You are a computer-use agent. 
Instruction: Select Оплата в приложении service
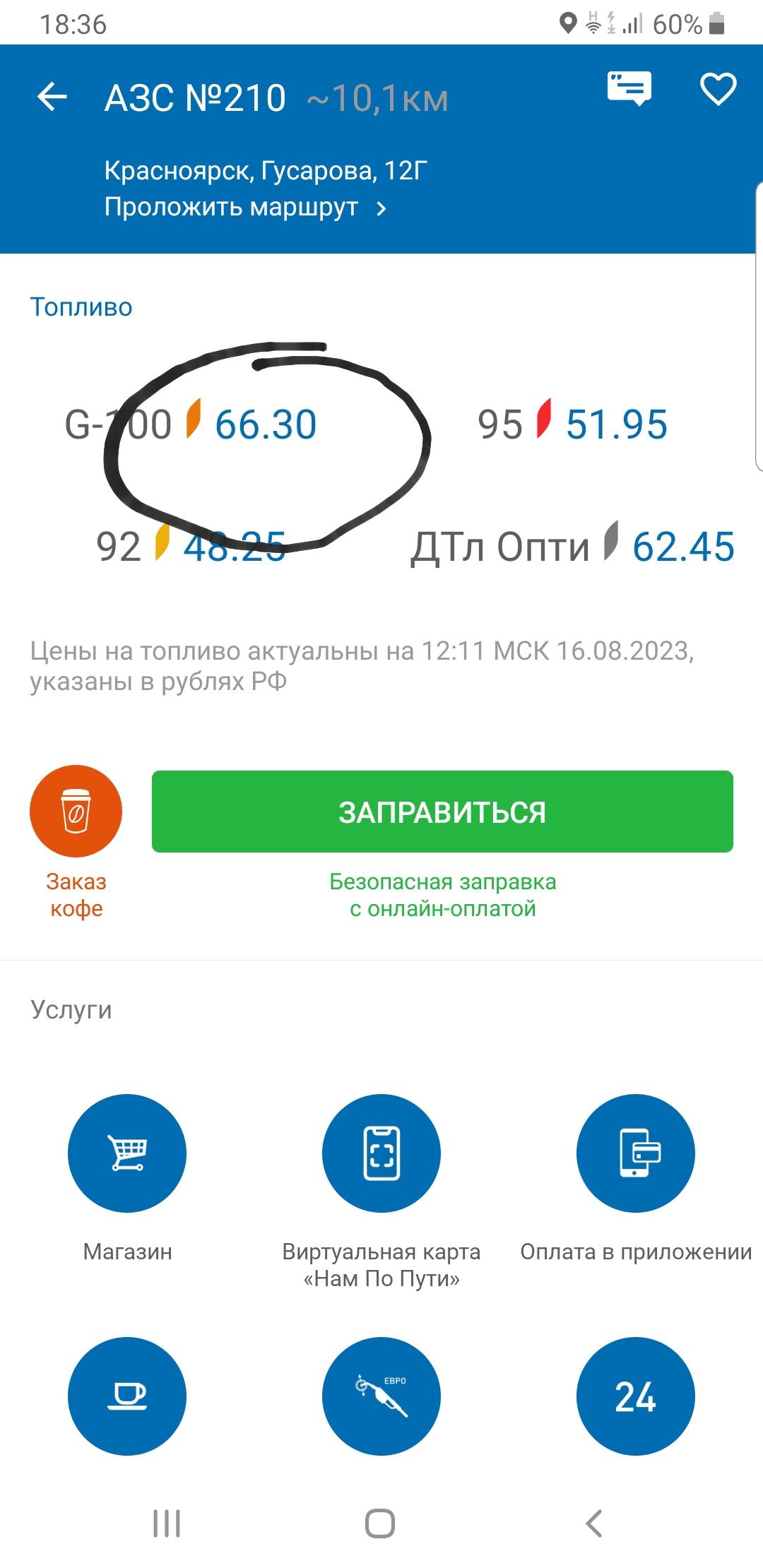(635, 1153)
